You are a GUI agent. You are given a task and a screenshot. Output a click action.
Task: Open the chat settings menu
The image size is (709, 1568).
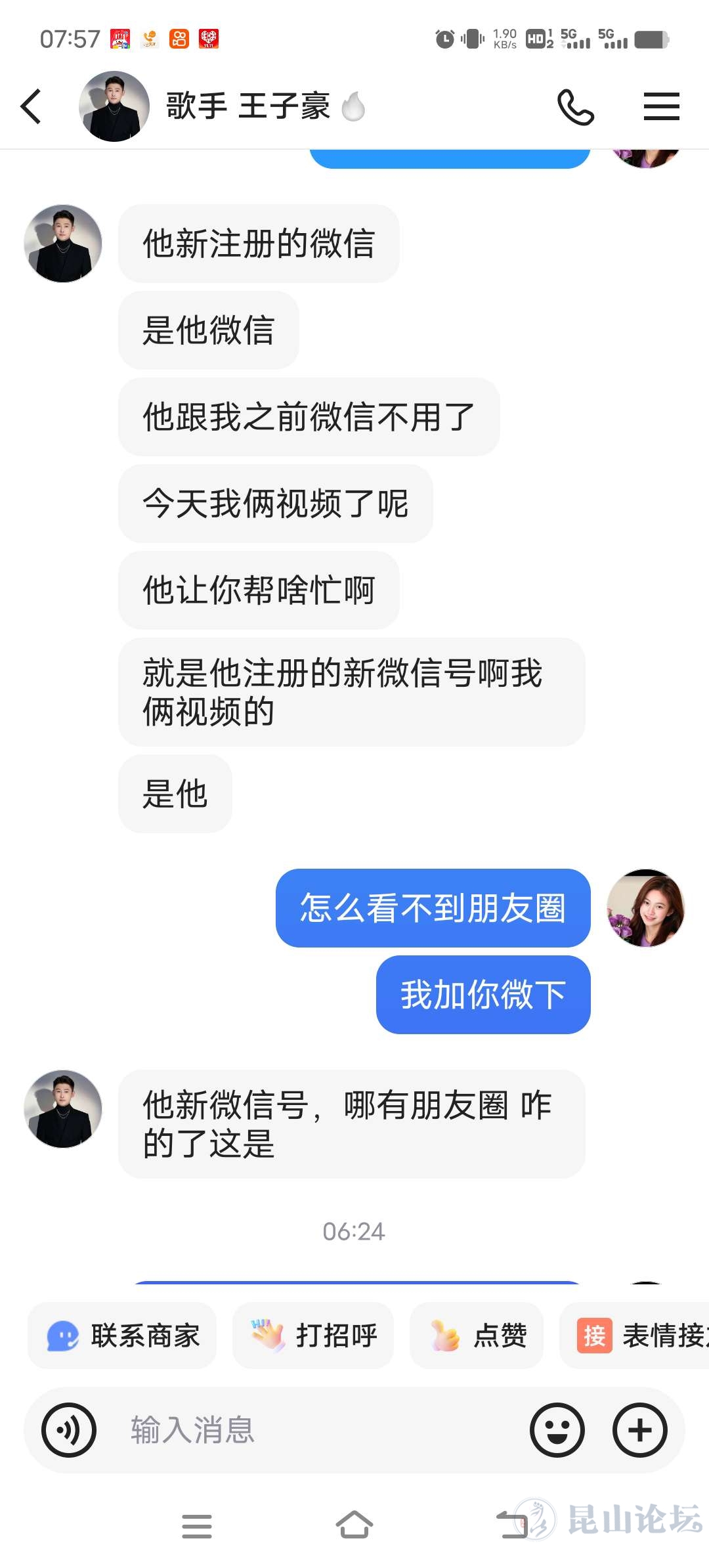click(661, 106)
